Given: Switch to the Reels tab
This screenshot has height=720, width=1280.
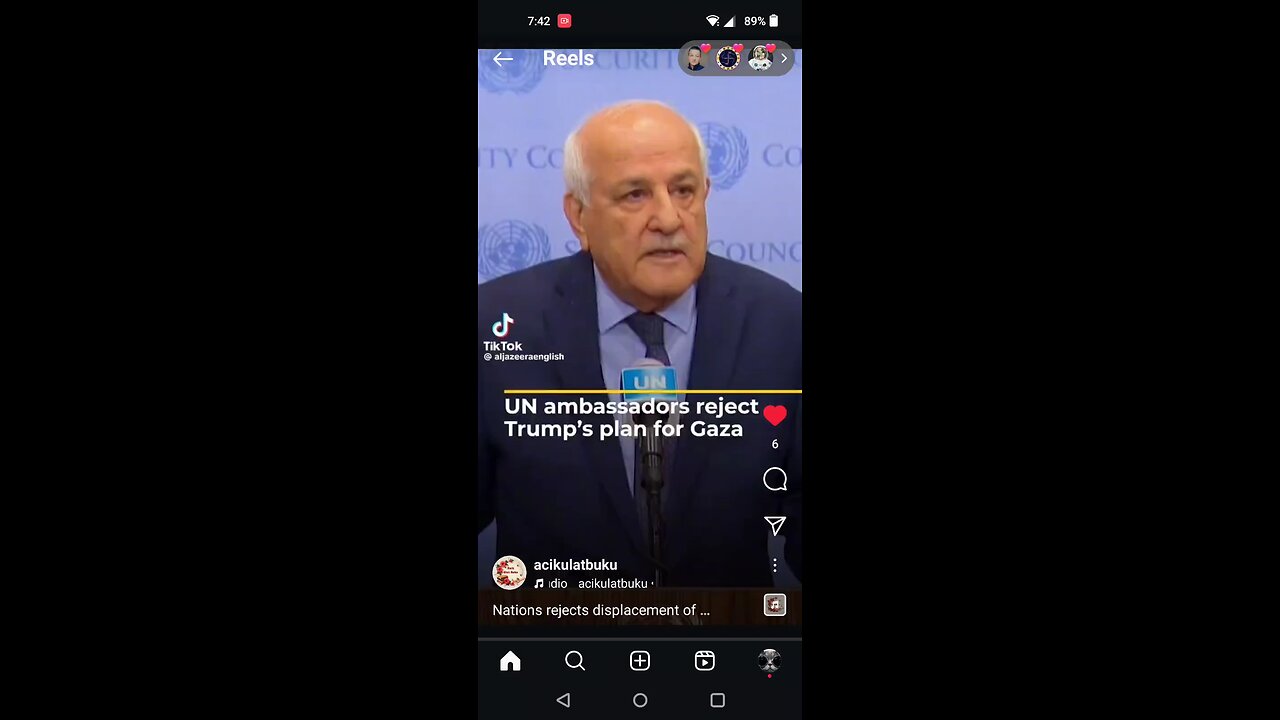Looking at the screenshot, I should tap(705, 661).
